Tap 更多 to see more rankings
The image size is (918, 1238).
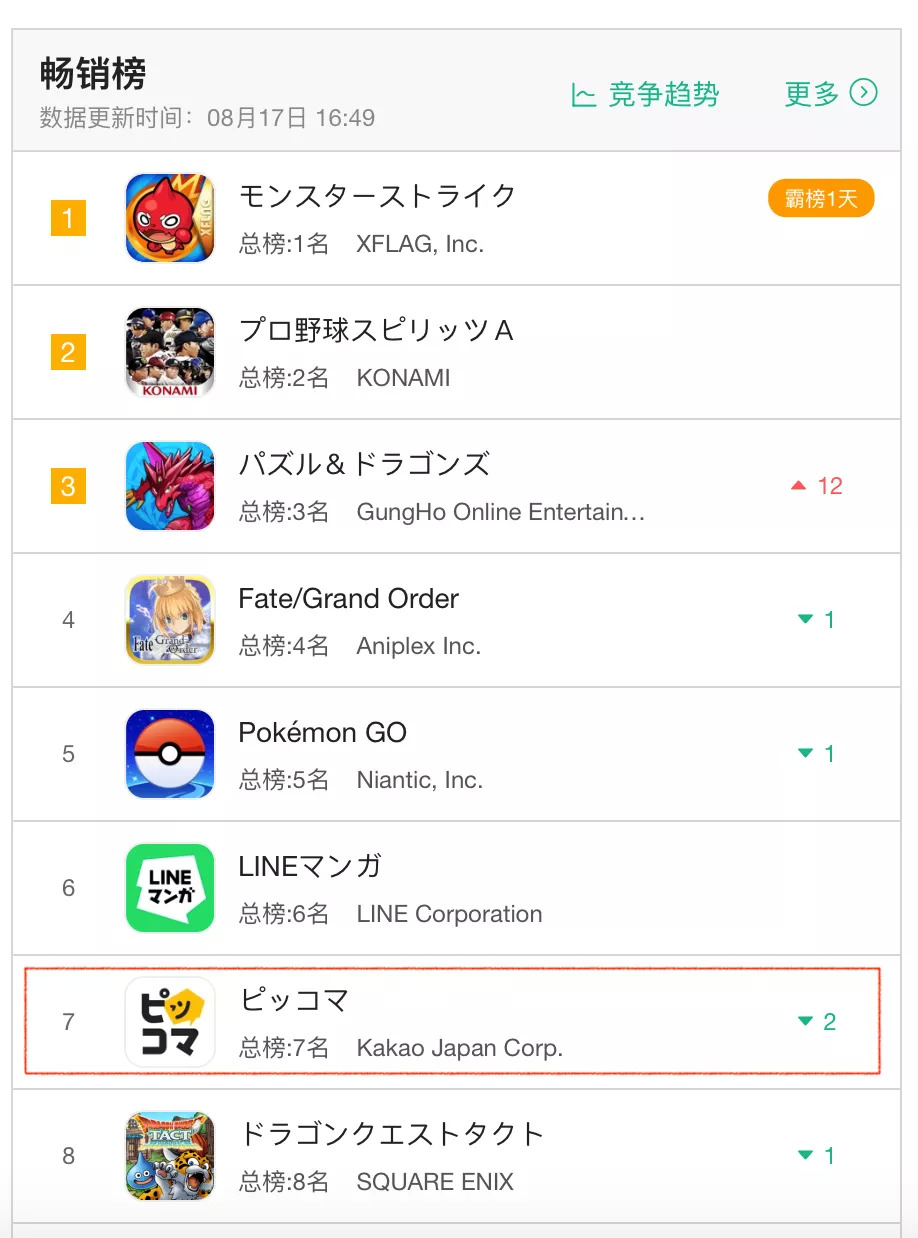click(x=830, y=94)
